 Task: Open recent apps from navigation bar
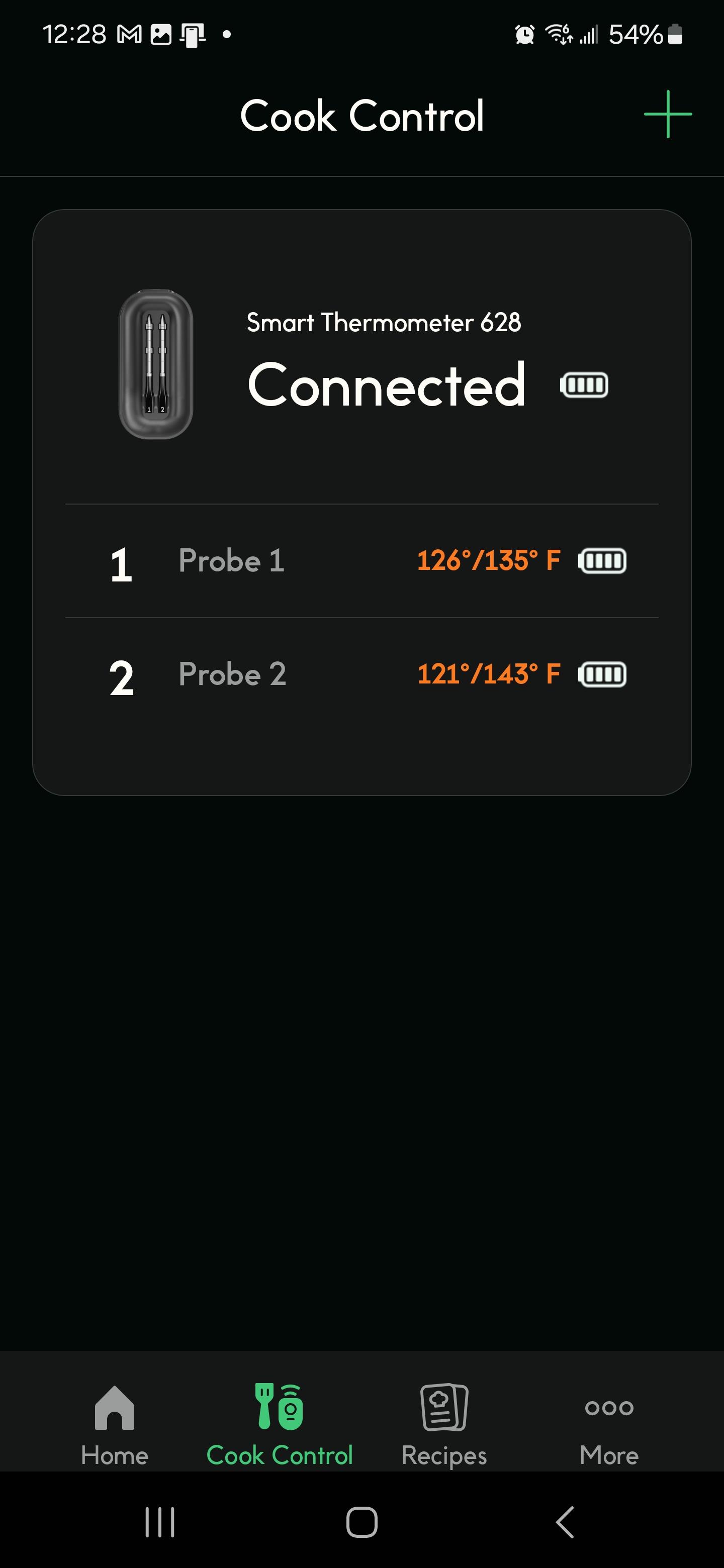(159, 1522)
